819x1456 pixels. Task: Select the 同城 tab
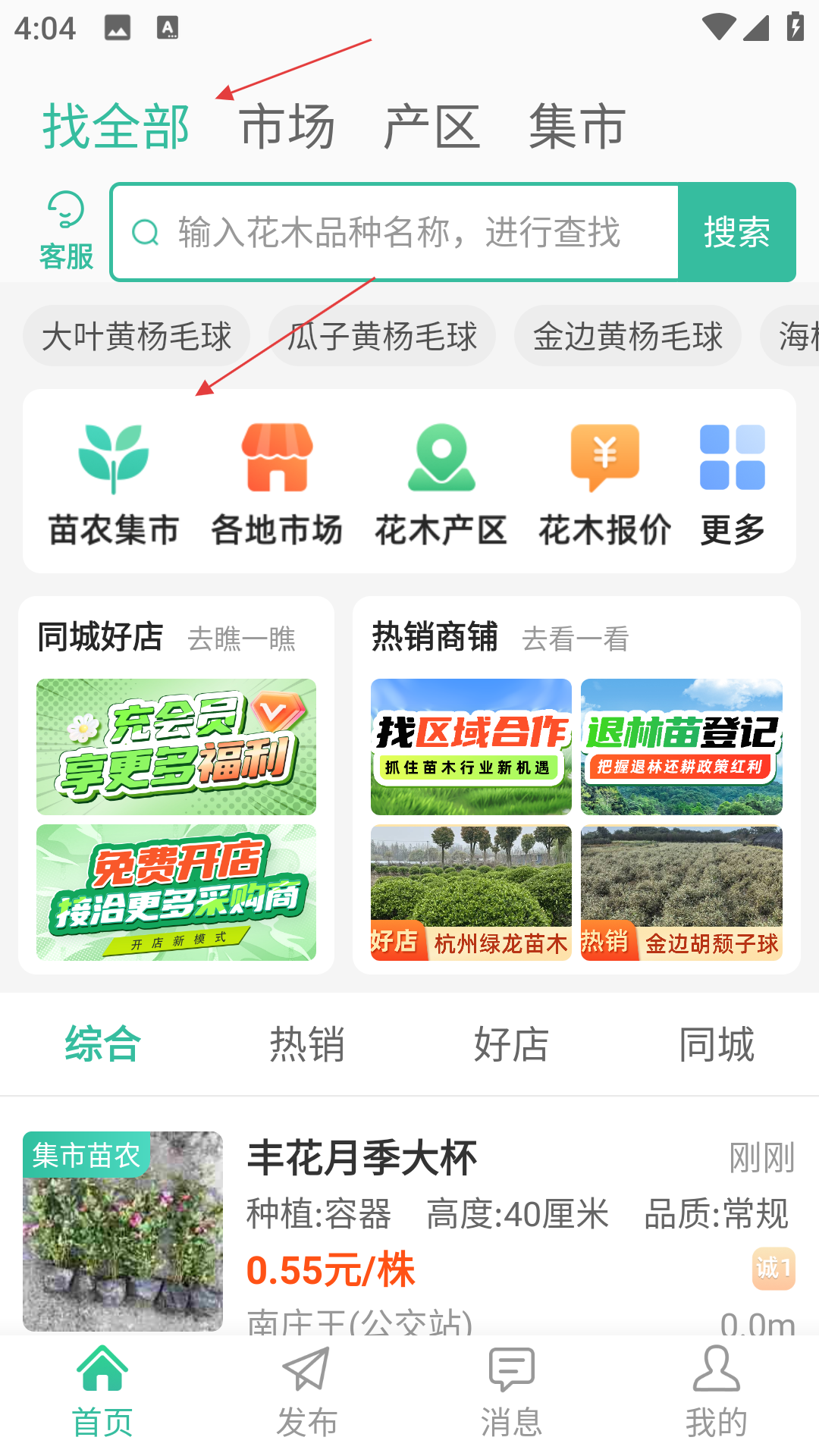(x=716, y=1044)
